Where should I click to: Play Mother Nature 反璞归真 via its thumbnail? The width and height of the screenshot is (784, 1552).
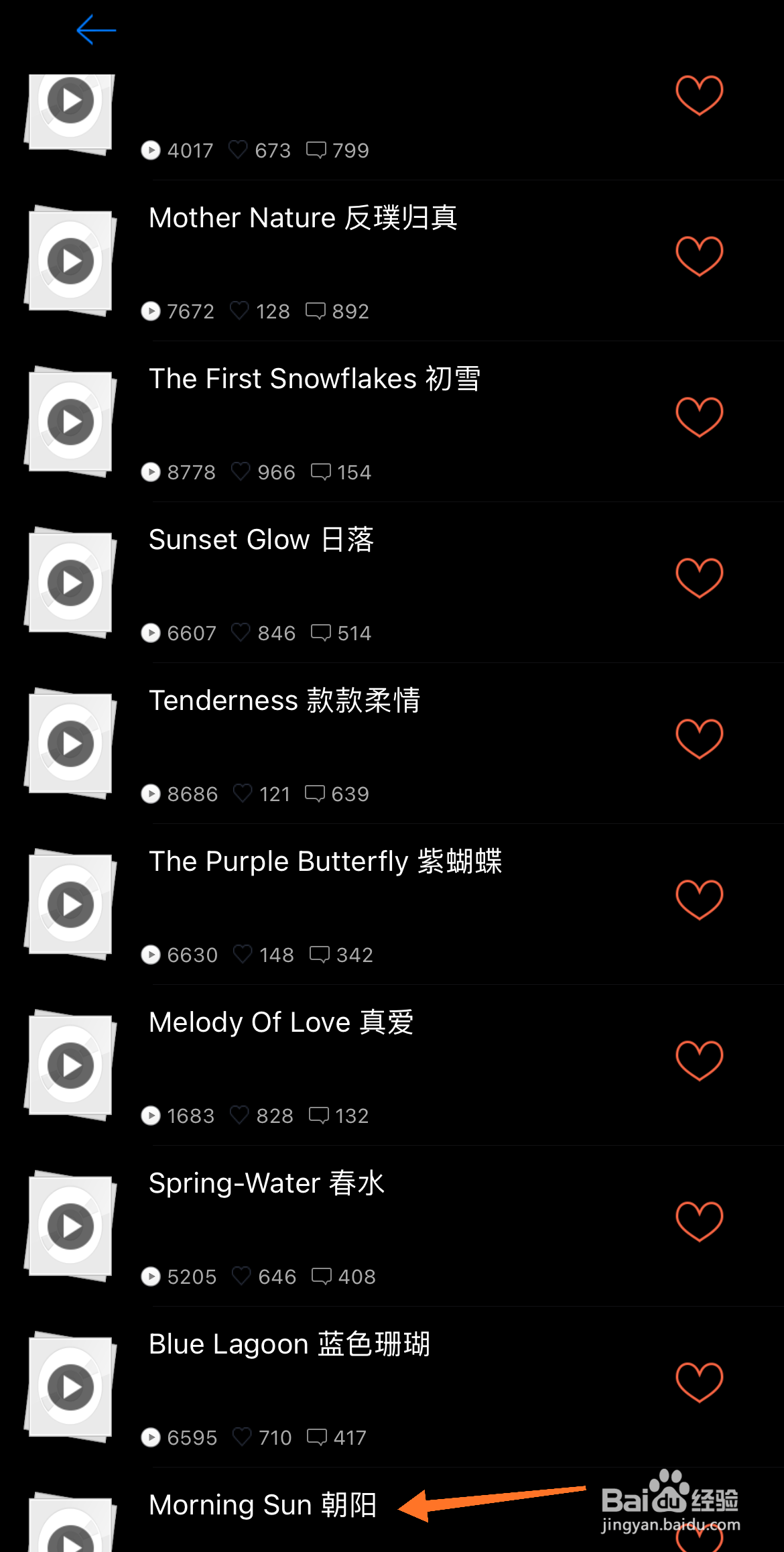click(70, 261)
